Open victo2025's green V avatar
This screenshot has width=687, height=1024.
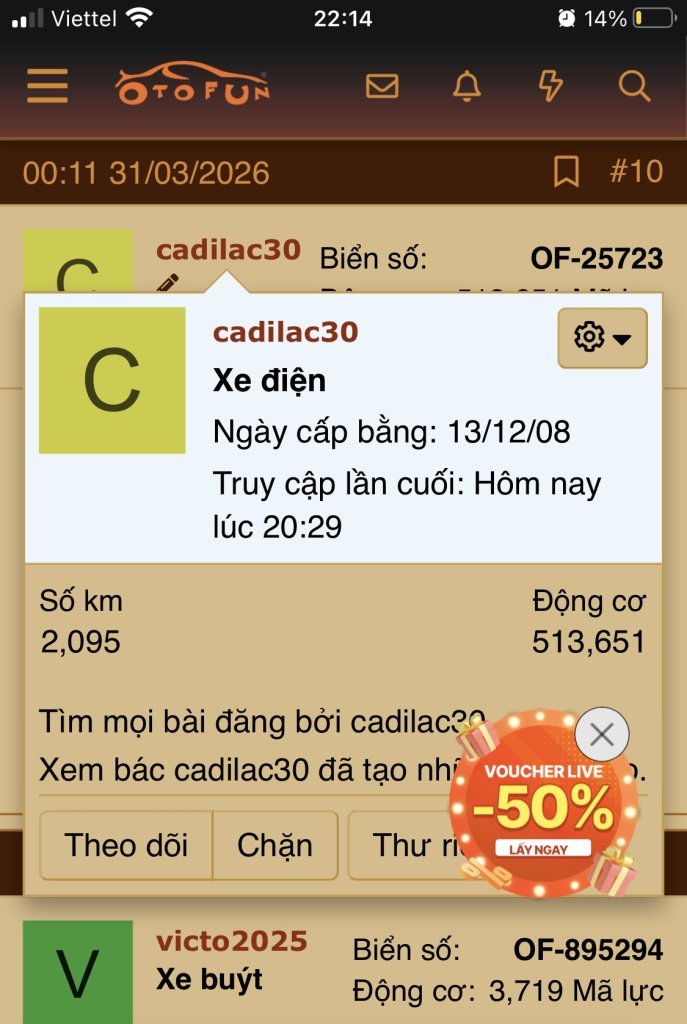[x=78, y=972]
